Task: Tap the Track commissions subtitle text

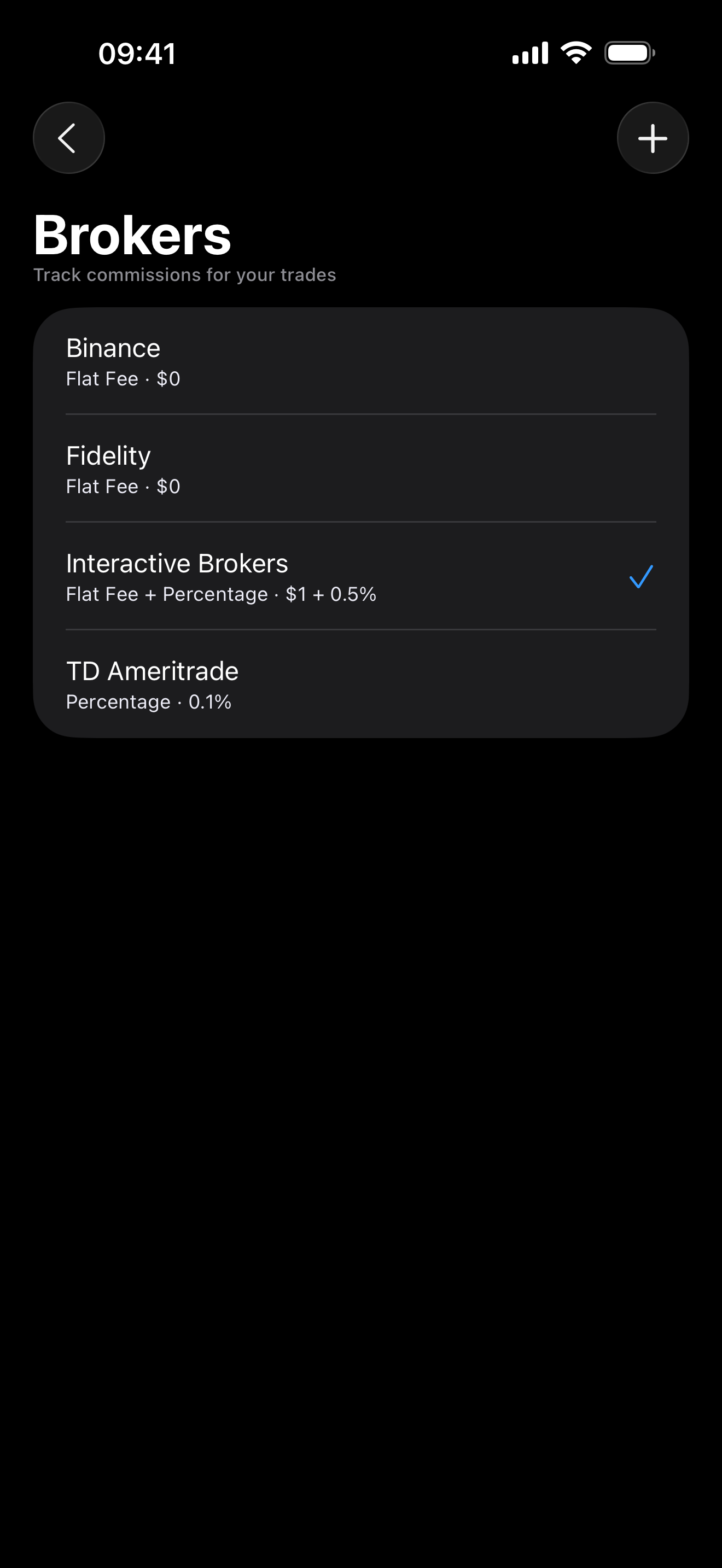Action: click(x=184, y=274)
